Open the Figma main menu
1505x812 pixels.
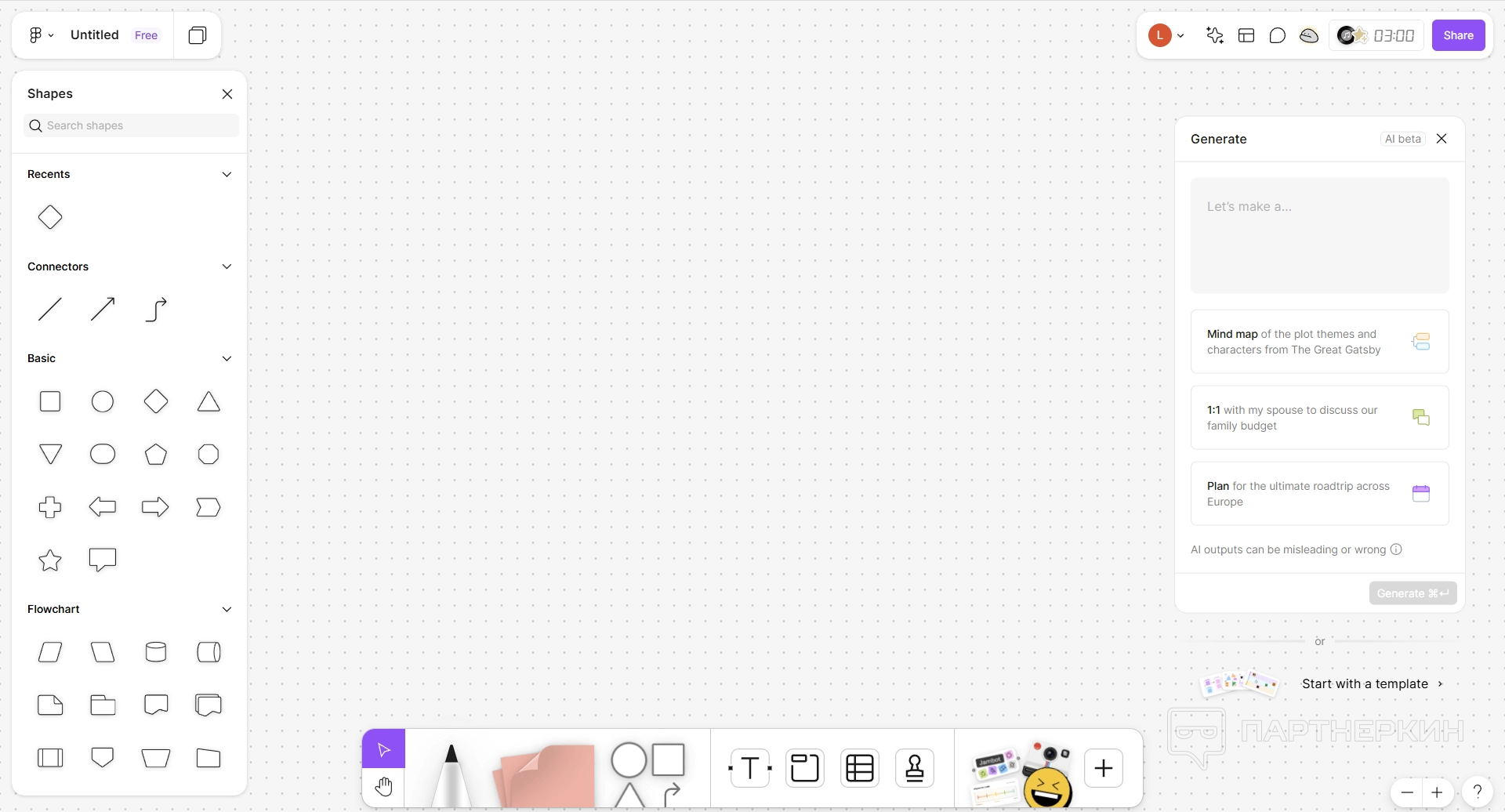(41, 35)
